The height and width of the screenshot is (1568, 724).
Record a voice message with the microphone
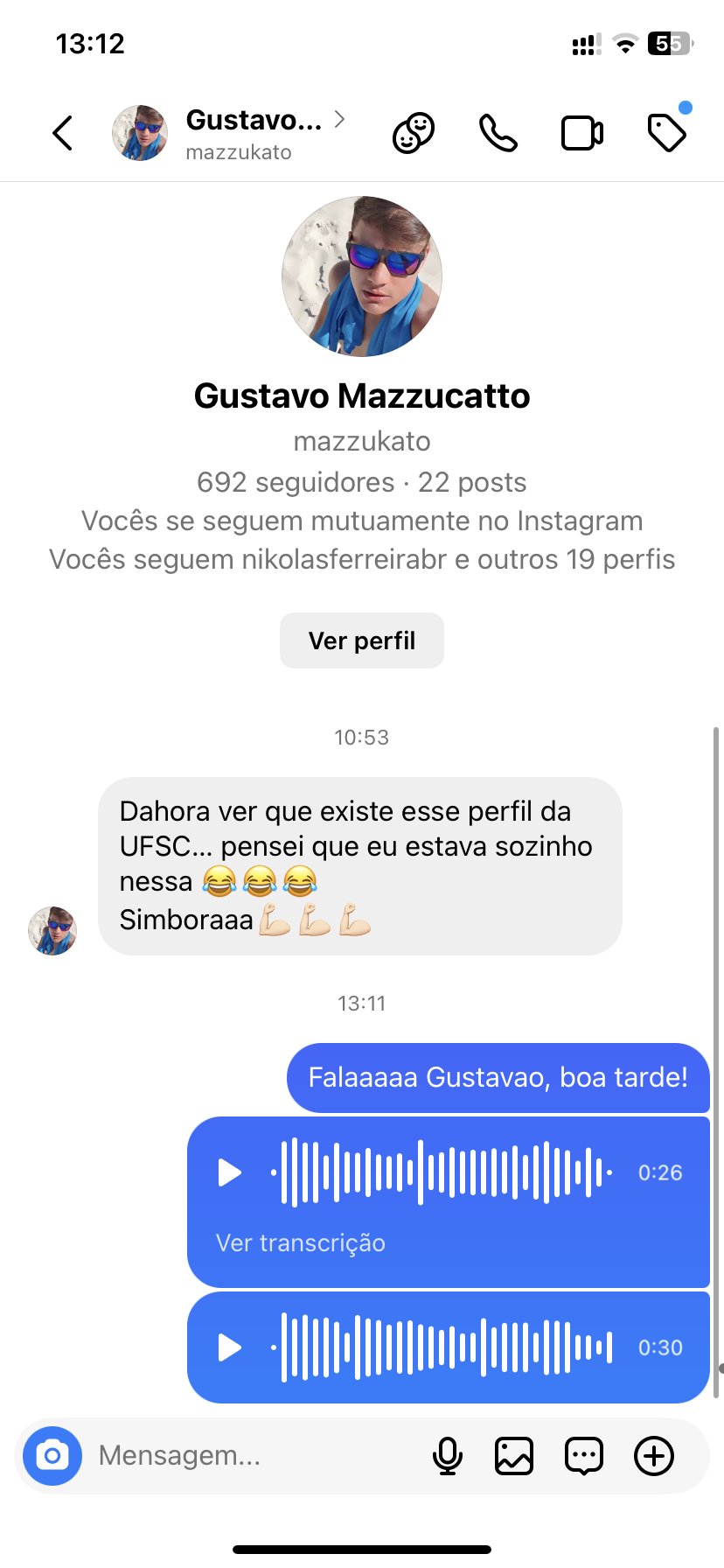tap(448, 1456)
